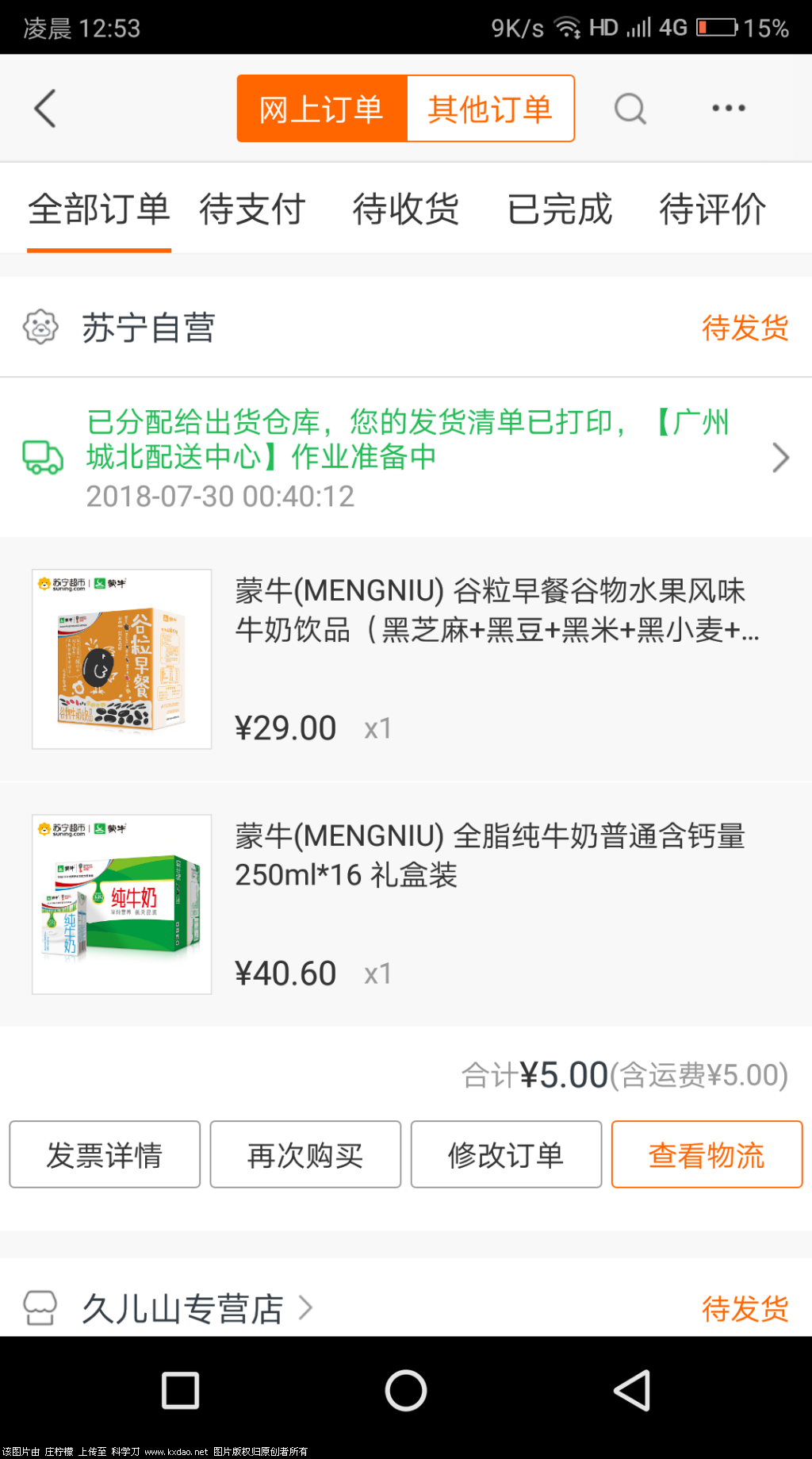Image resolution: width=812 pixels, height=1459 pixels.
Task: Click the 久儿山专营店 storefront icon
Action: [x=41, y=1309]
